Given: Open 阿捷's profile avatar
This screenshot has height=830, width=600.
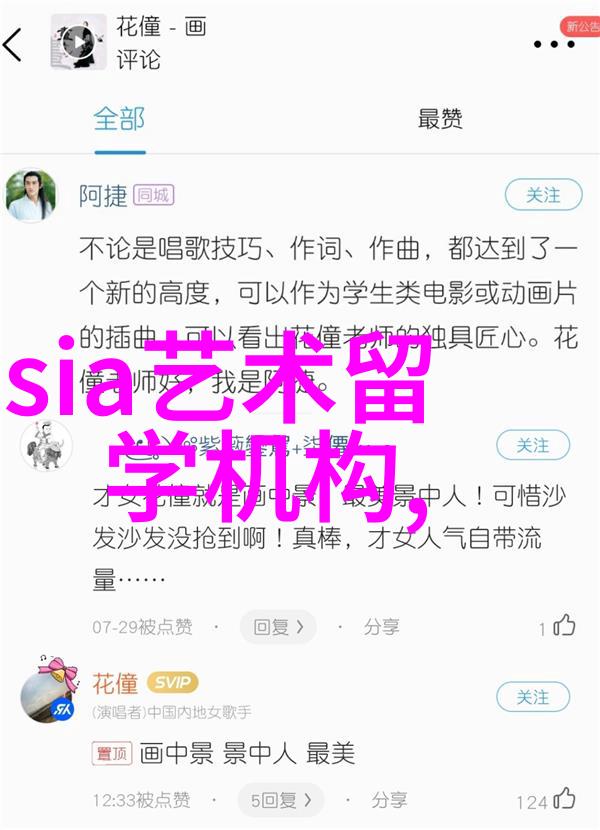Looking at the screenshot, I should point(30,195).
